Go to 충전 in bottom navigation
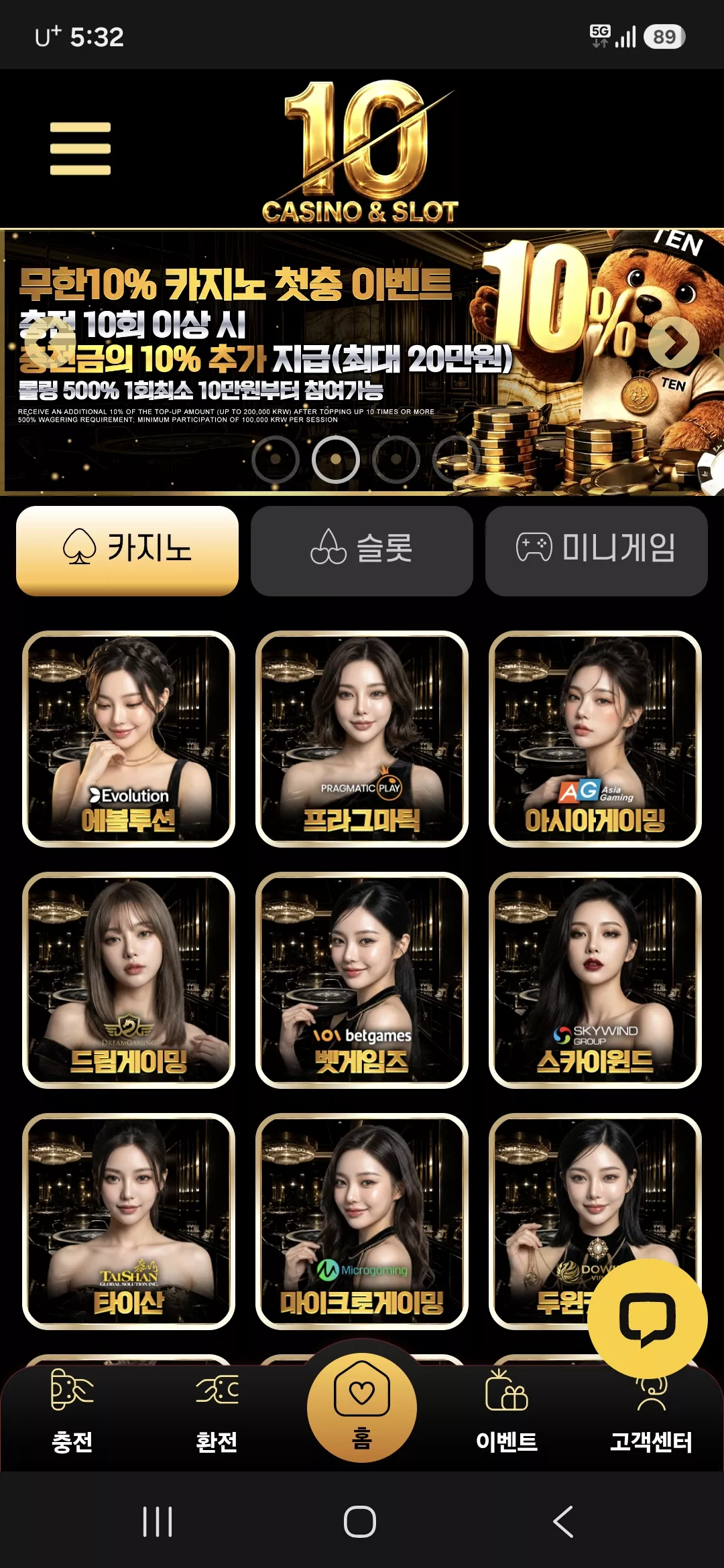 pyautogui.click(x=72, y=1410)
